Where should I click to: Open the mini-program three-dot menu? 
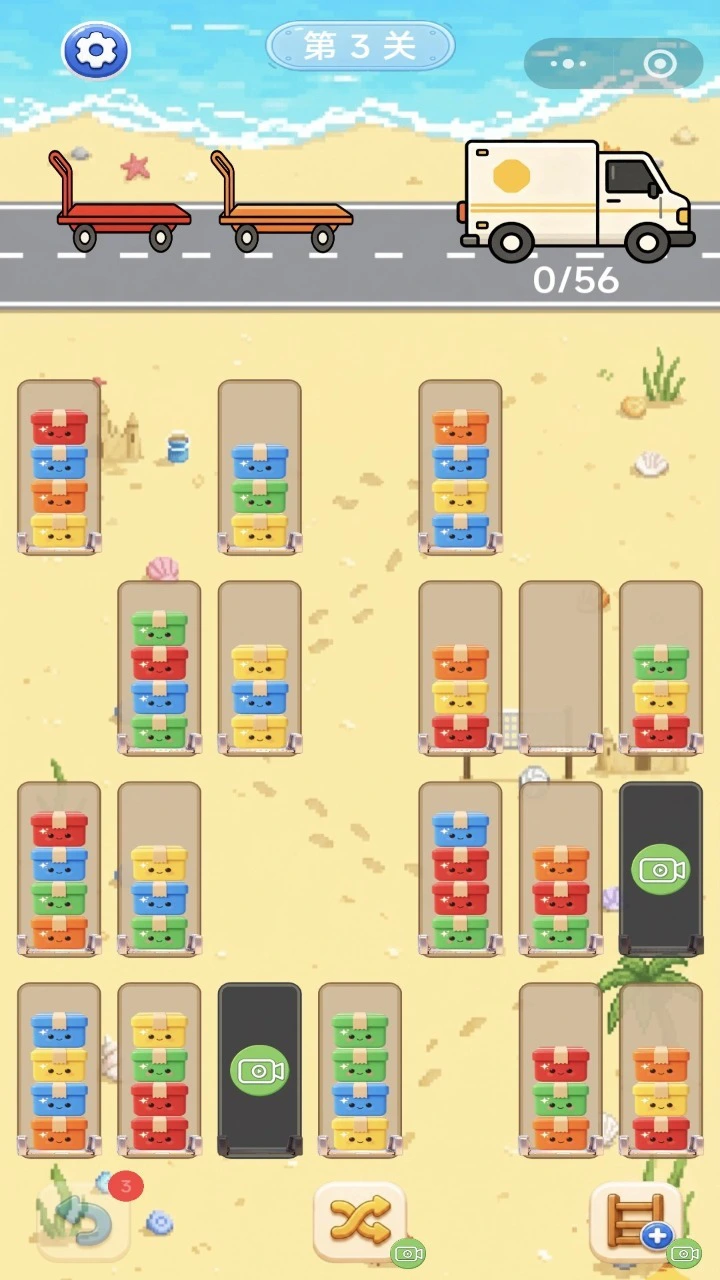click(568, 64)
